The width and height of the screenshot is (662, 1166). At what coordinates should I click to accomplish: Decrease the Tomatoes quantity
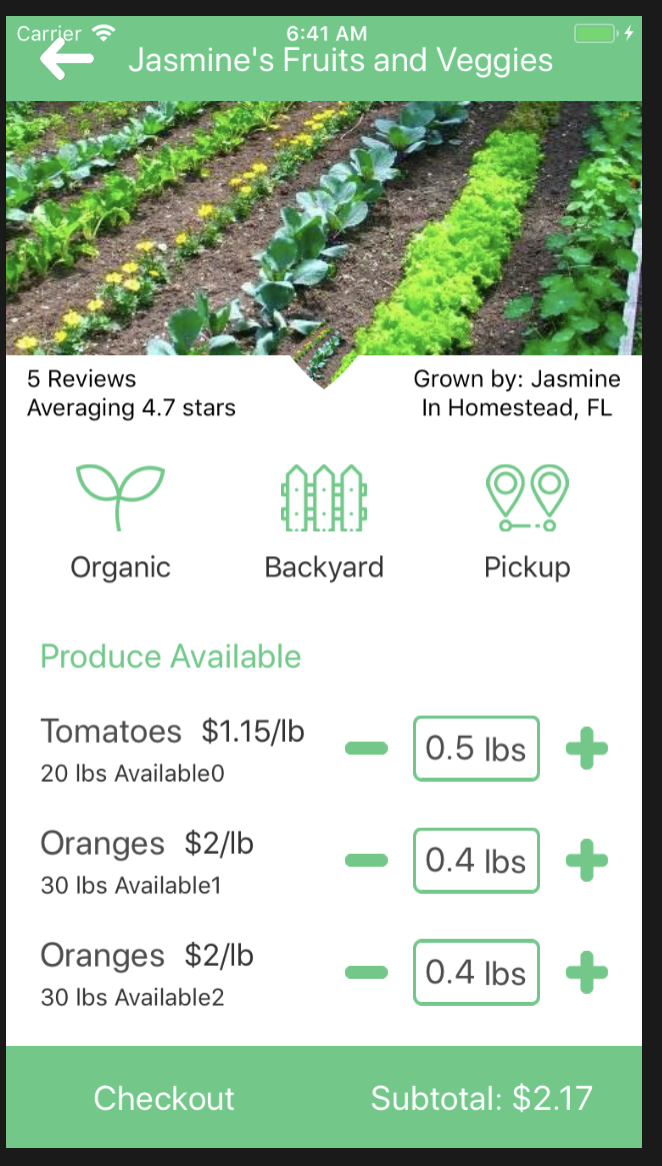(x=367, y=748)
